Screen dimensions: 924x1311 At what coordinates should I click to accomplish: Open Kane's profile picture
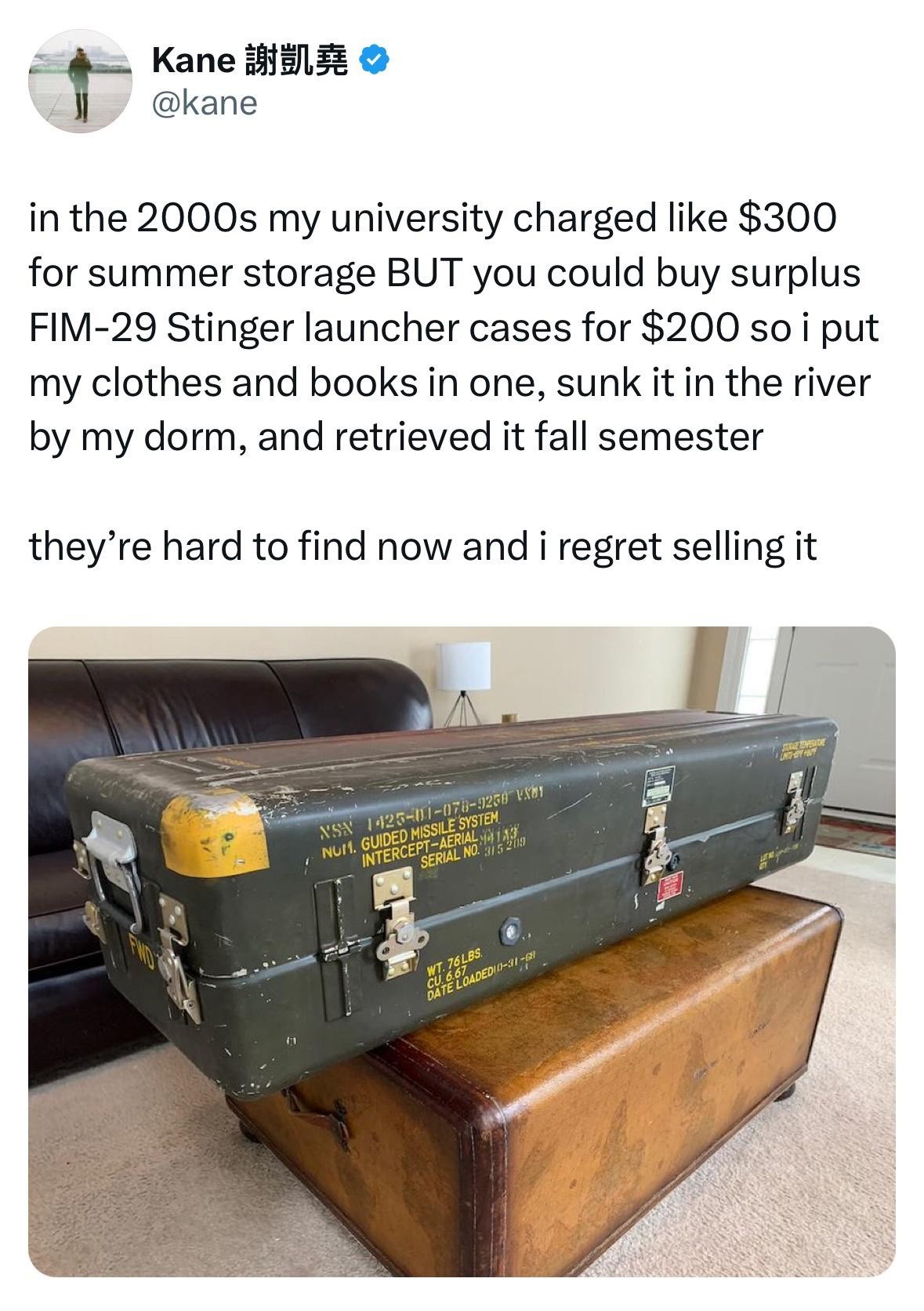tap(79, 82)
